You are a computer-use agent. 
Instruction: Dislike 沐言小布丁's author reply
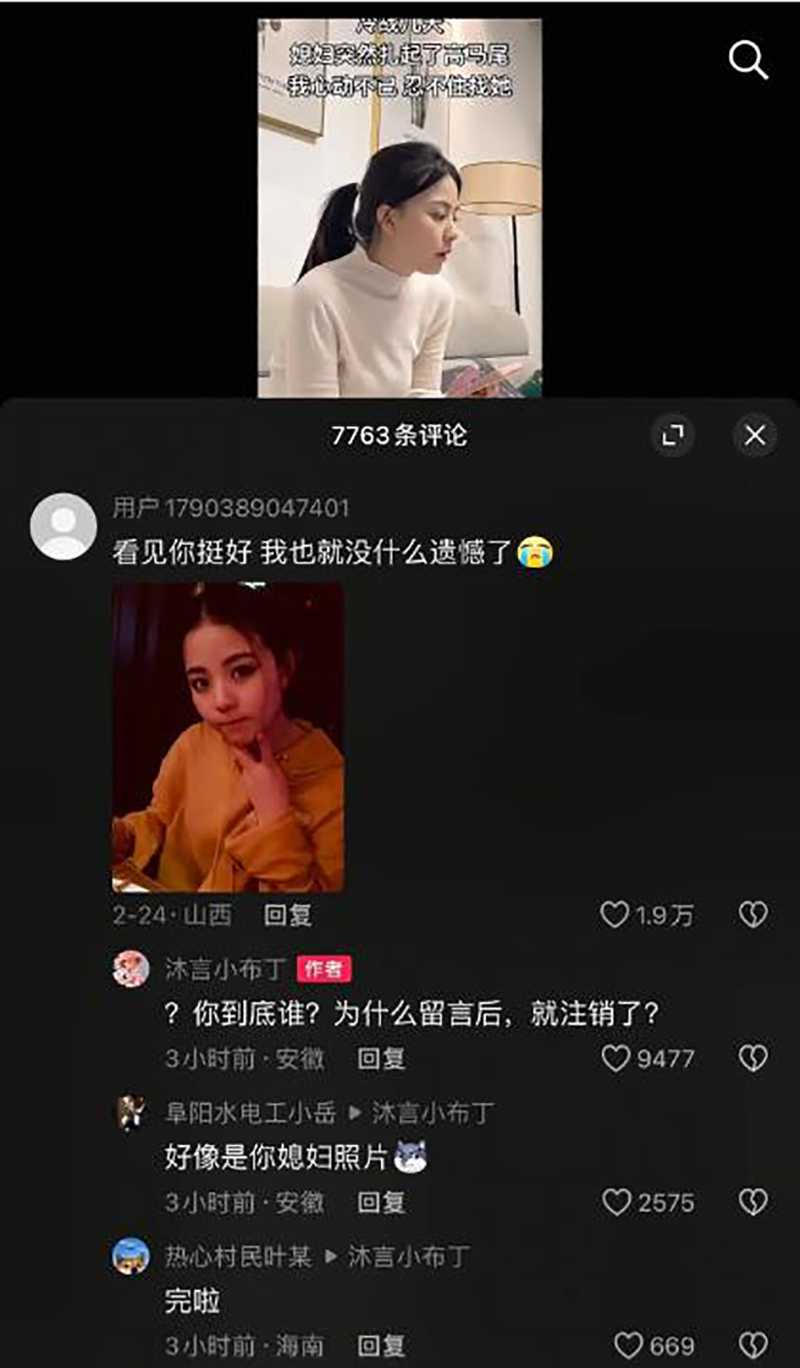(x=753, y=1058)
